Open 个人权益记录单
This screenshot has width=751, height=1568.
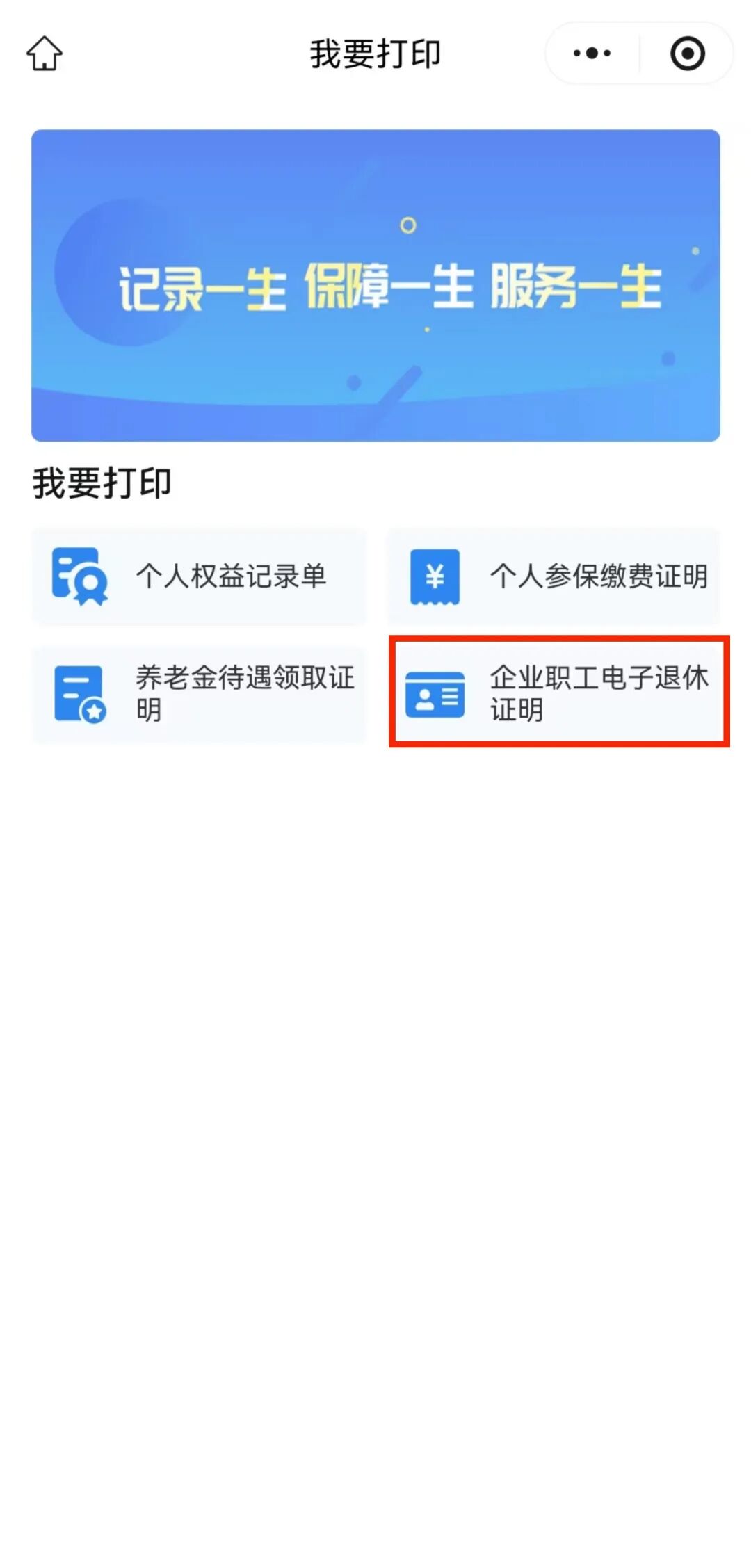click(199, 576)
